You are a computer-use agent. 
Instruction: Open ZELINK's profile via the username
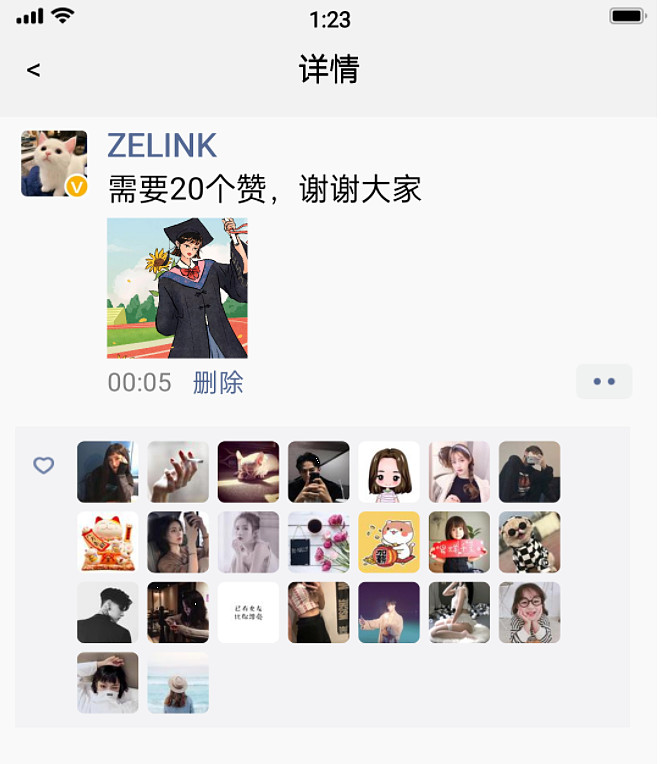click(162, 146)
